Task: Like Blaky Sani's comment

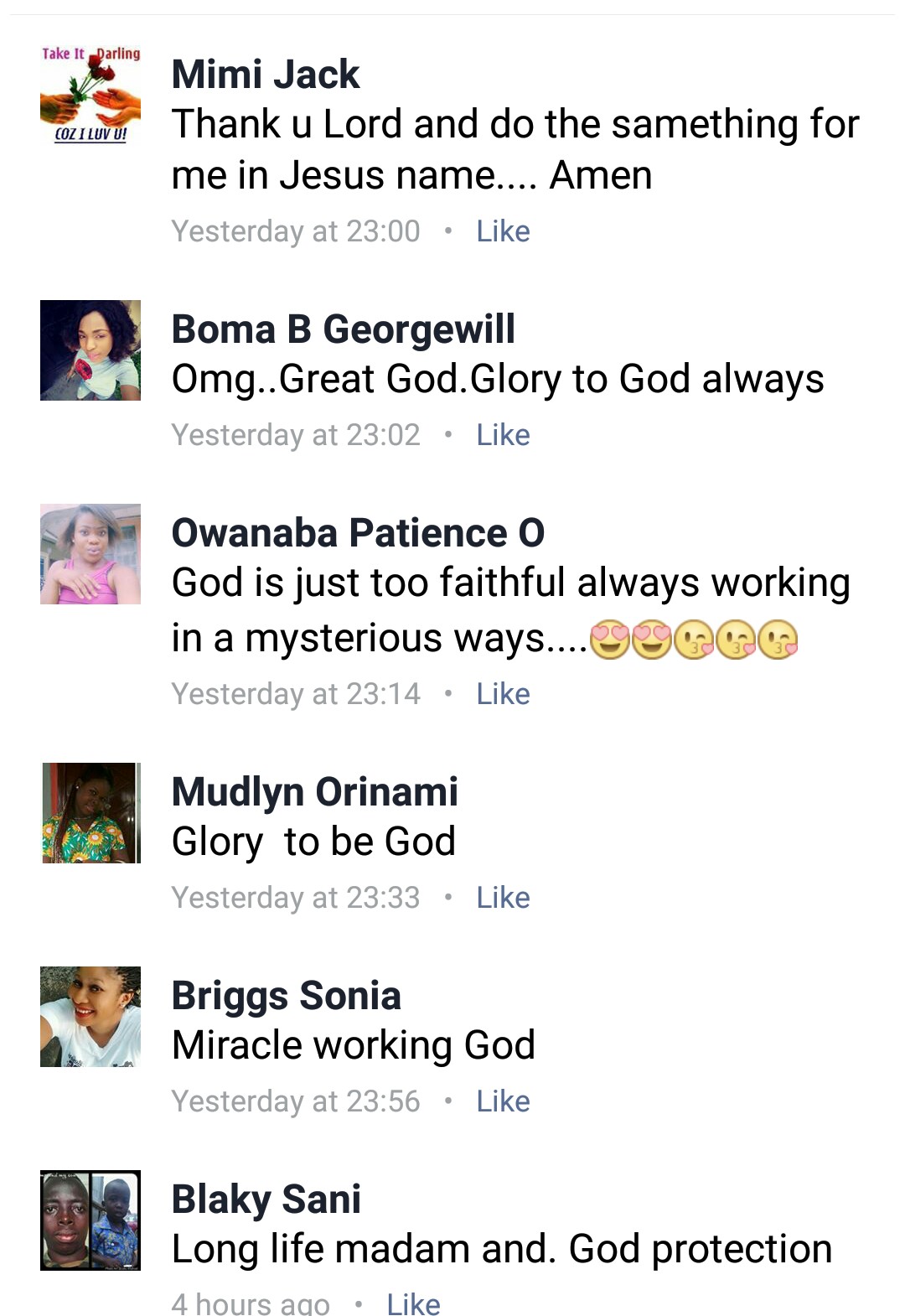Action: [x=413, y=1303]
